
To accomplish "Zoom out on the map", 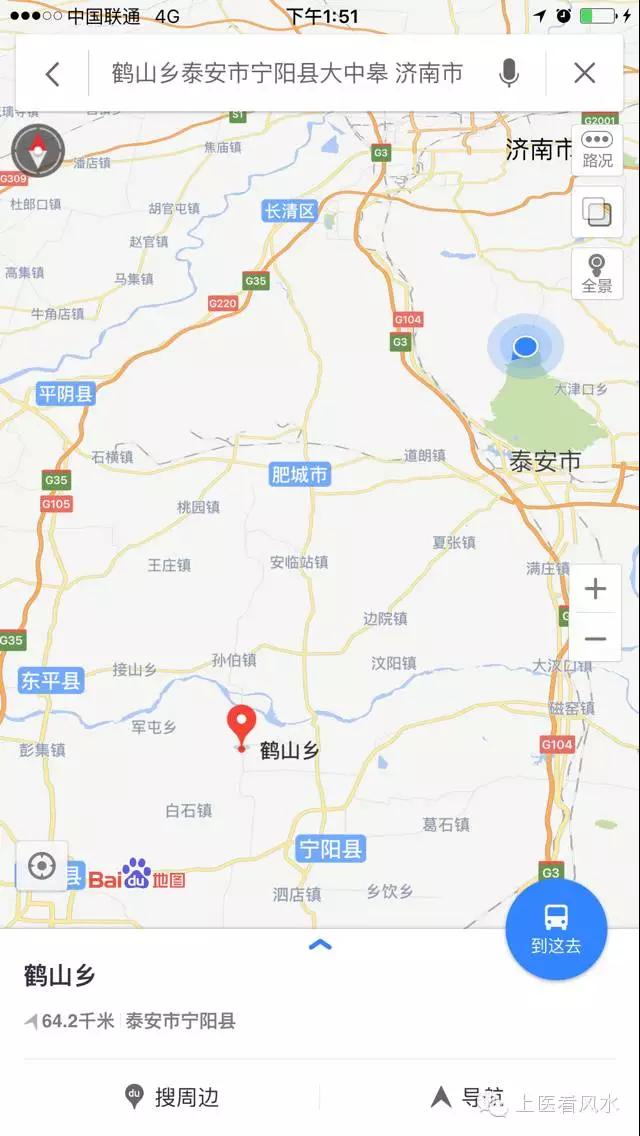I will point(595,639).
